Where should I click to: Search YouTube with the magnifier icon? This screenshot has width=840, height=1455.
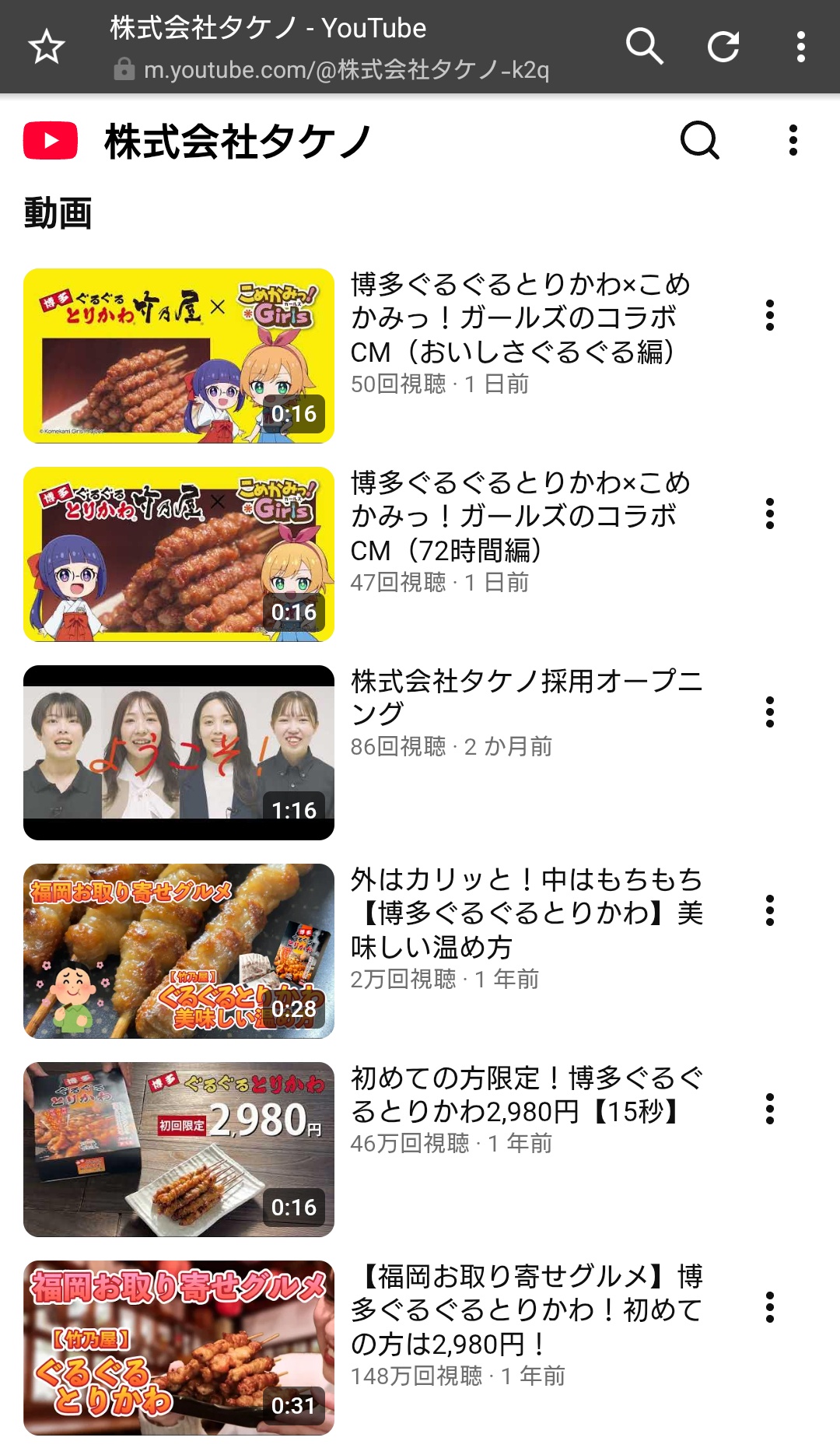click(x=699, y=141)
